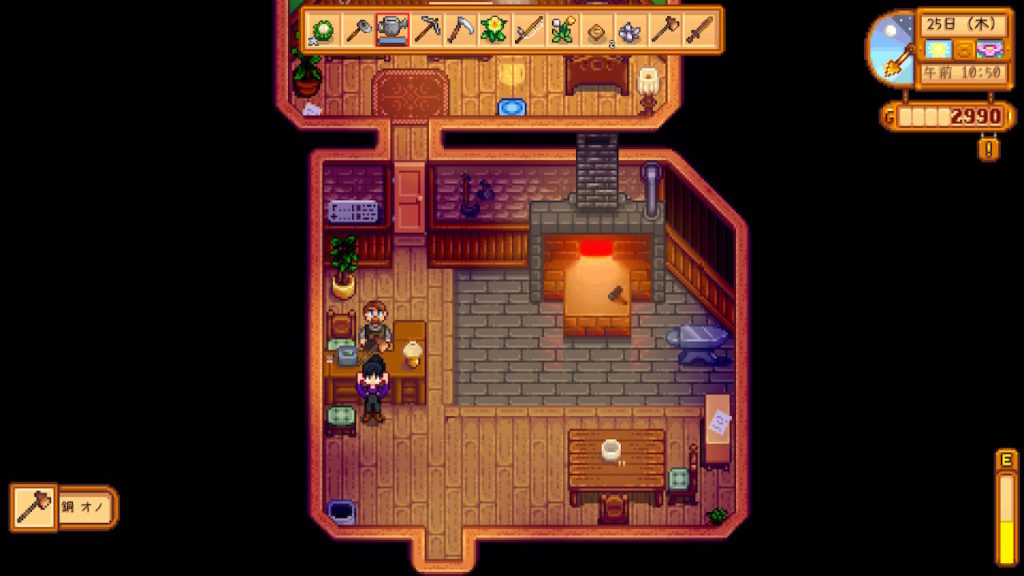Select the watering can slot
Image resolution: width=1024 pixels, height=576 pixels.
pos(392,30)
